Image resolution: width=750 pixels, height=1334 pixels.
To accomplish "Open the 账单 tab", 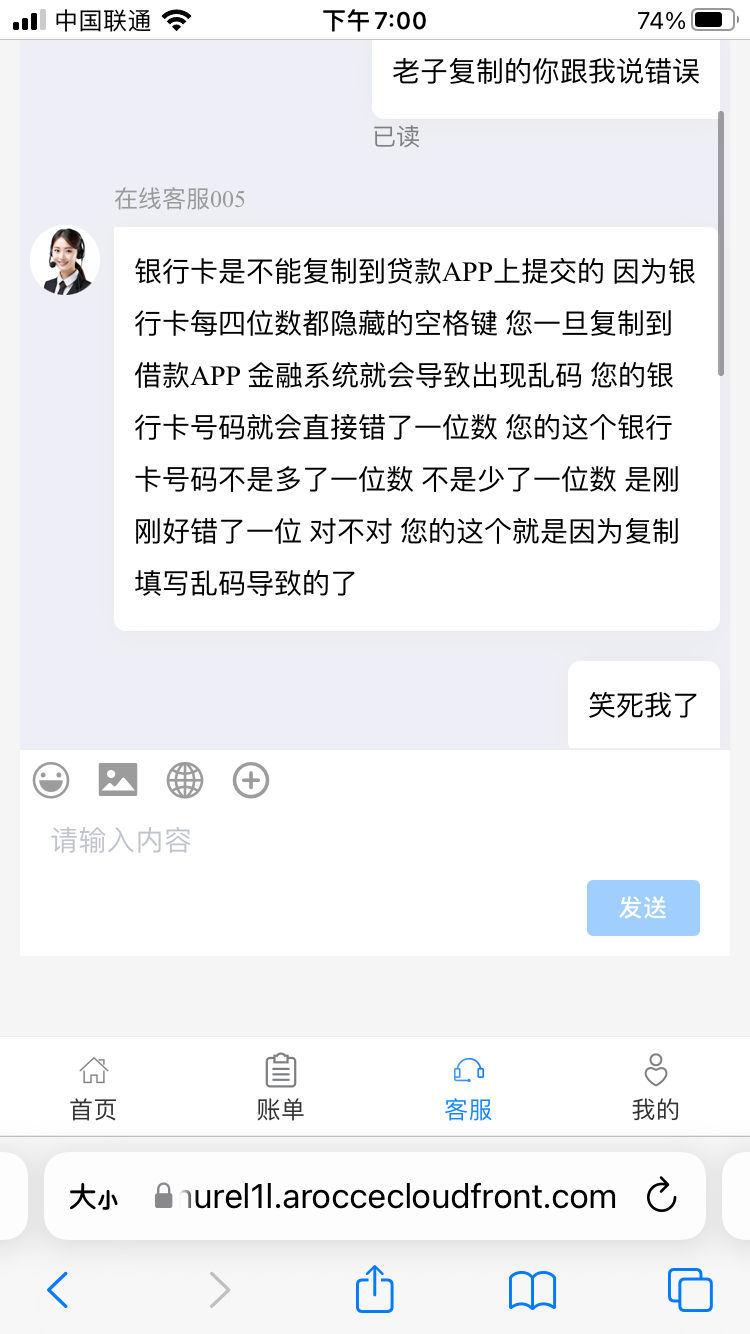I will pyautogui.click(x=280, y=1088).
